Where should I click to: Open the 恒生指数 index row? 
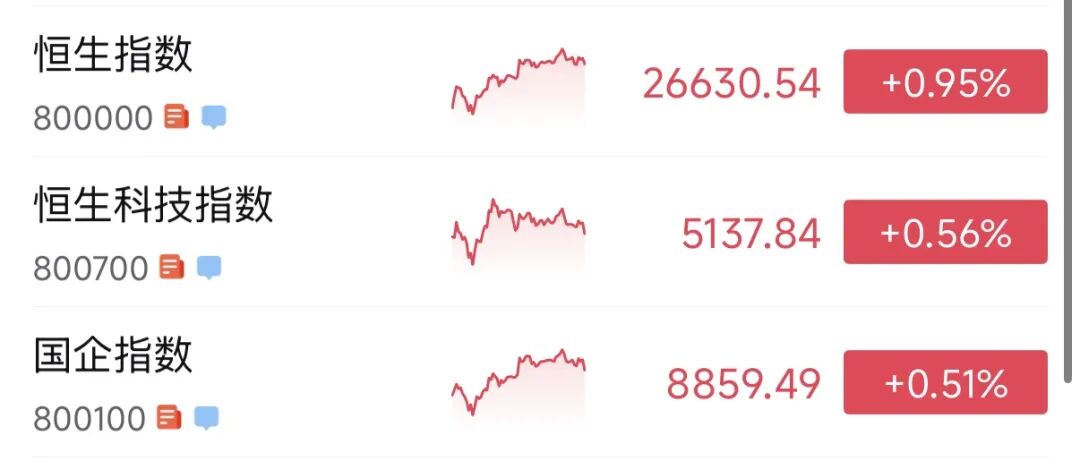pos(113,56)
